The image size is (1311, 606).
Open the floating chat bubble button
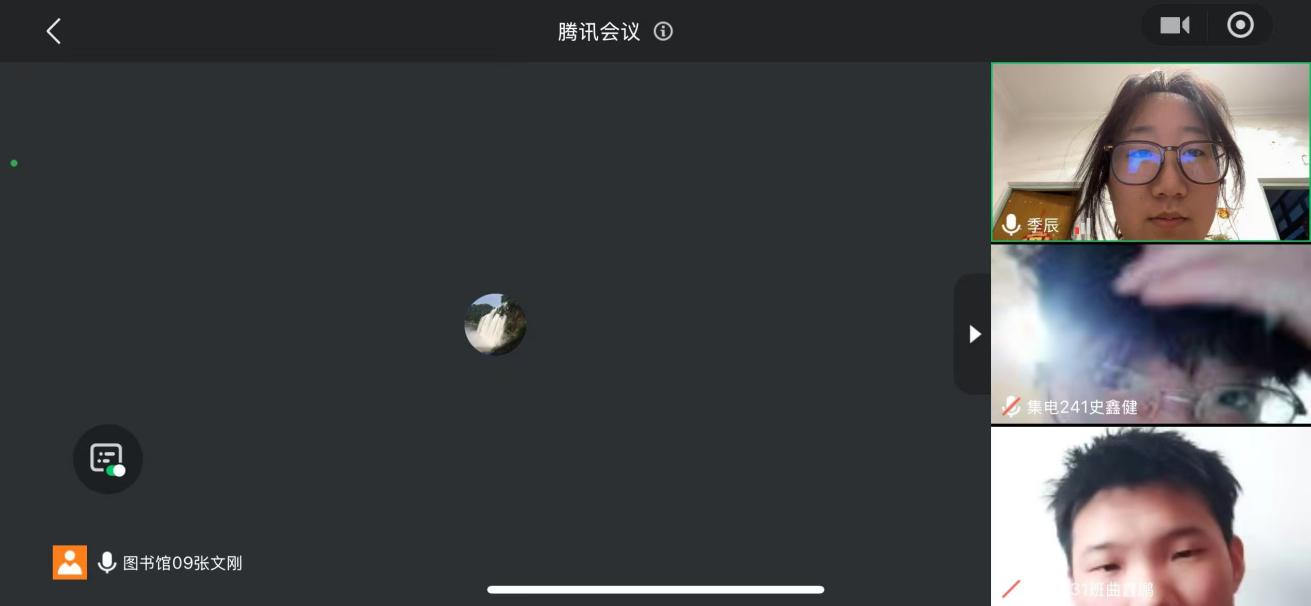click(x=108, y=459)
